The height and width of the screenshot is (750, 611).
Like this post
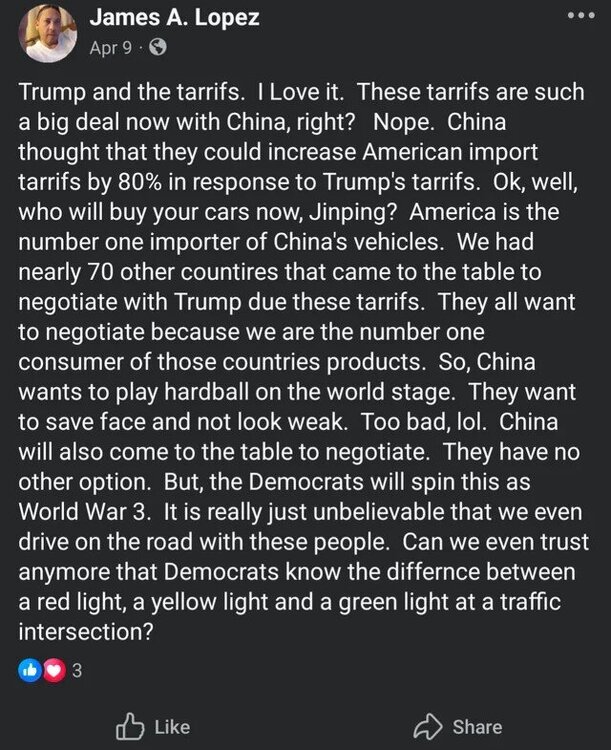coord(153,726)
